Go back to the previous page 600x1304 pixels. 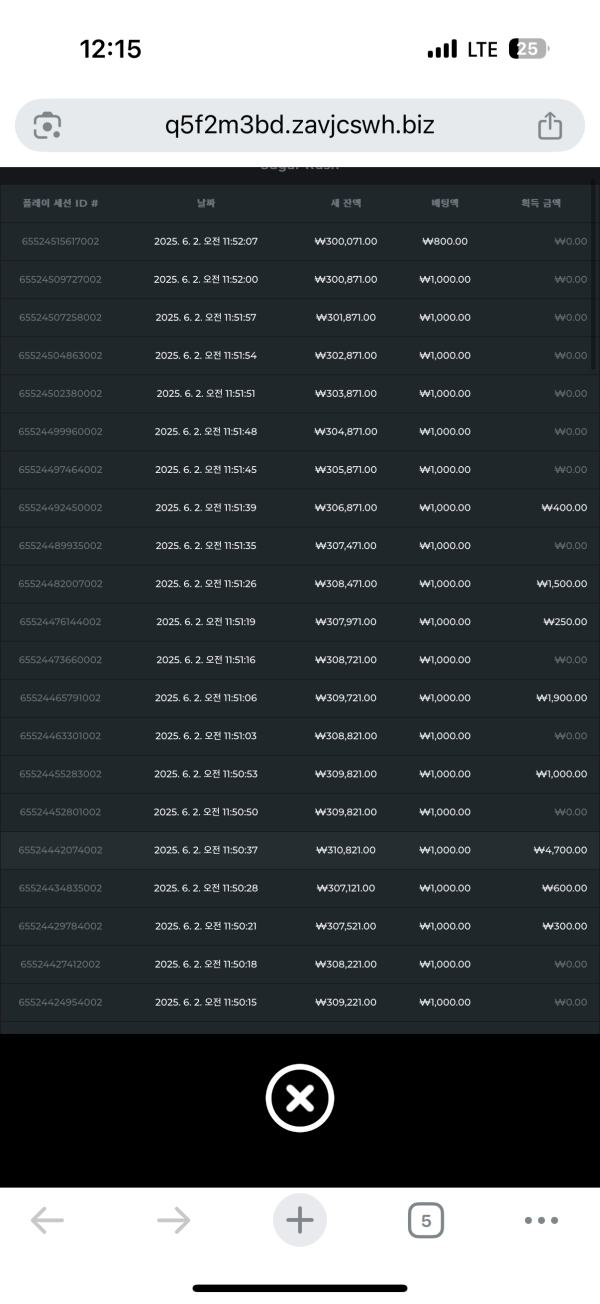(47, 1220)
